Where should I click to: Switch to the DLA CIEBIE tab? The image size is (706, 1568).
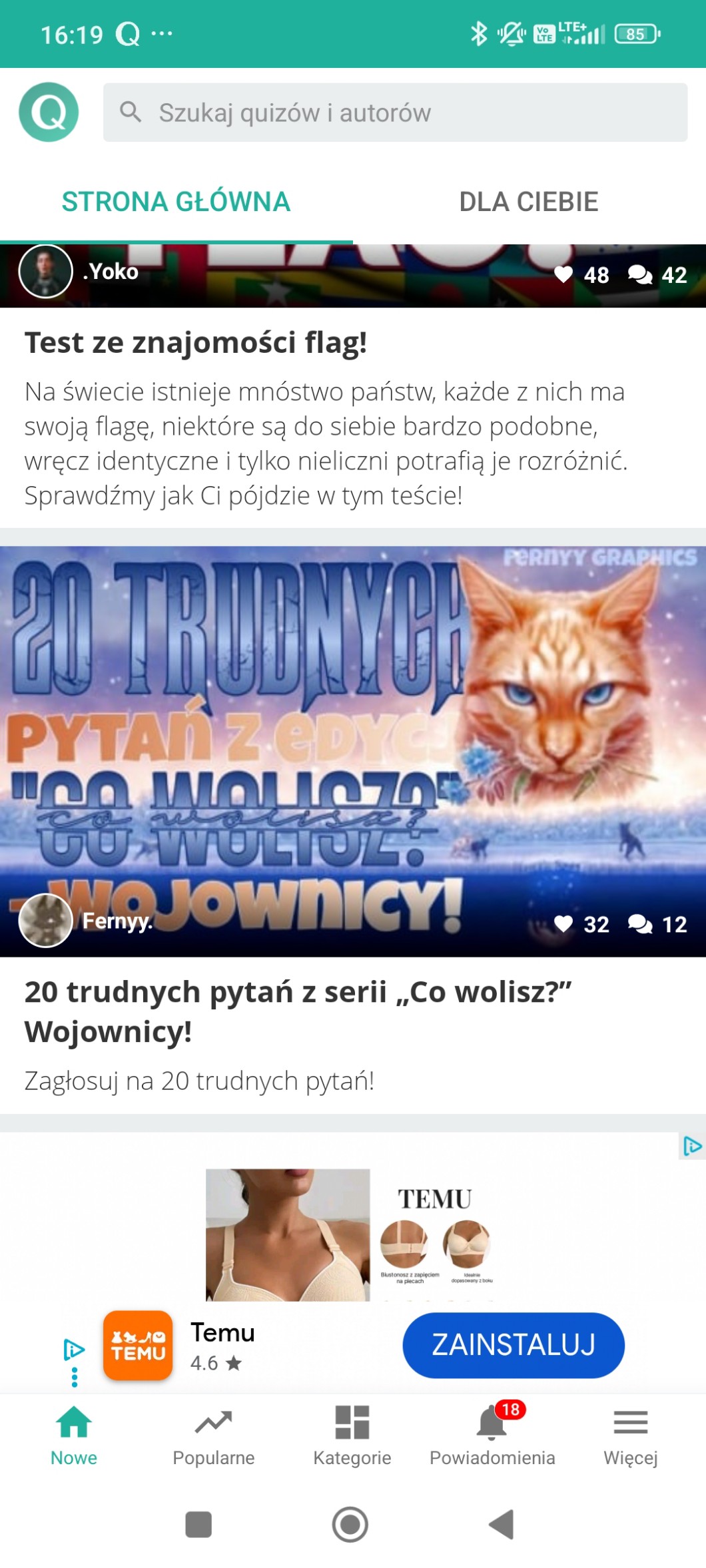pos(529,202)
